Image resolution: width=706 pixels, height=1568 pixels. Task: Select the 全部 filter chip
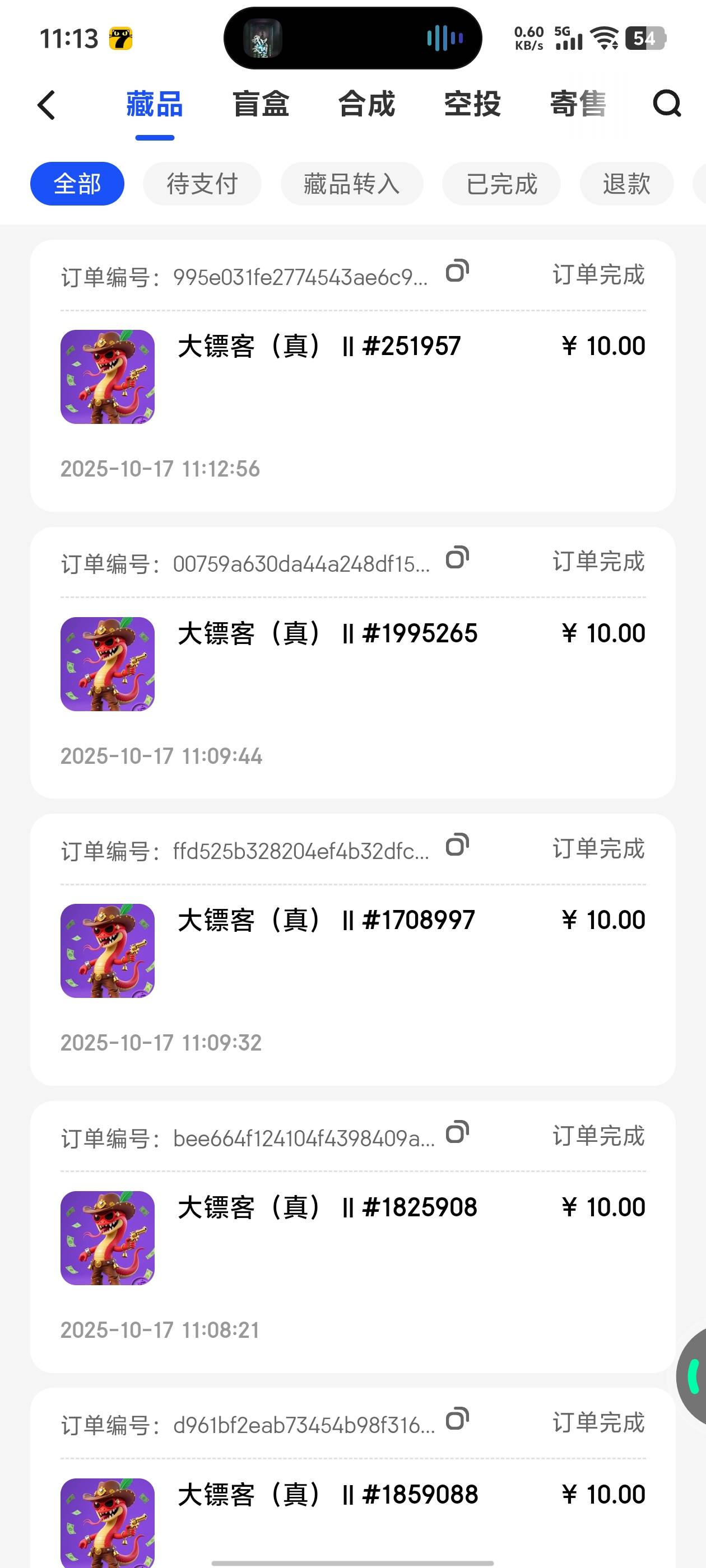77,184
